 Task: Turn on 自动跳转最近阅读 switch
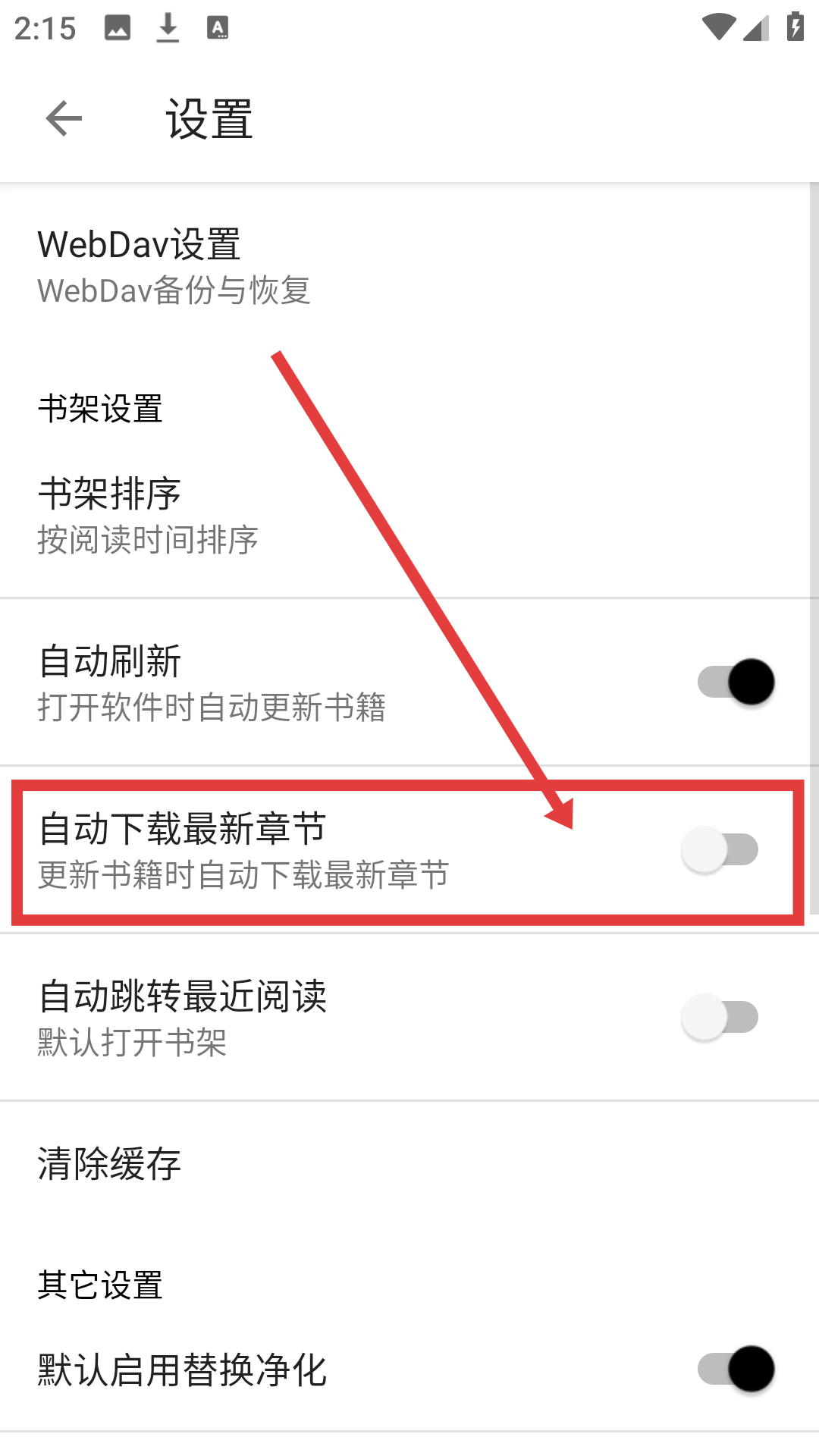coord(720,1017)
